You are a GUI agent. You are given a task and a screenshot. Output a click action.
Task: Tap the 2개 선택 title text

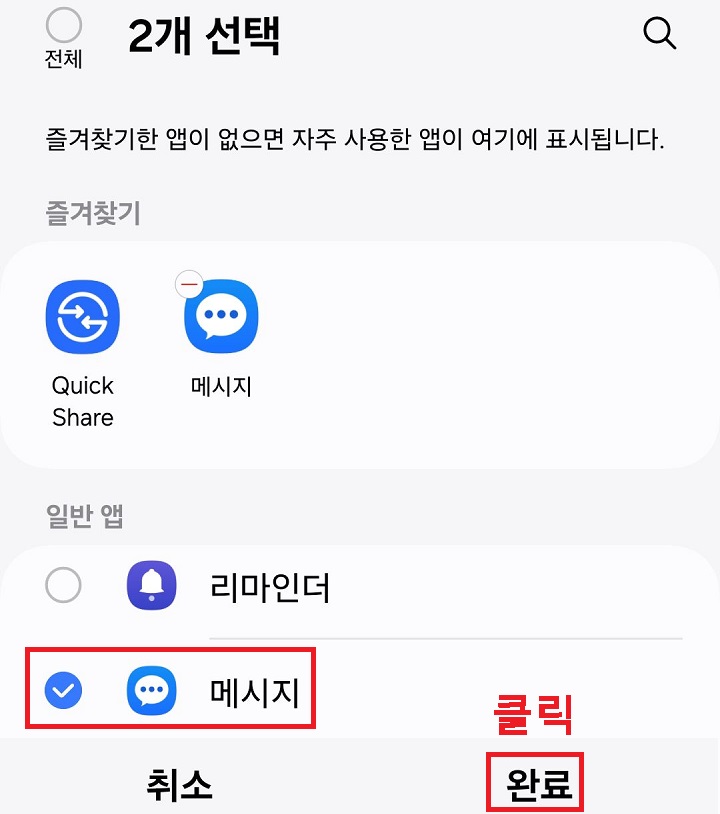coord(204,33)
